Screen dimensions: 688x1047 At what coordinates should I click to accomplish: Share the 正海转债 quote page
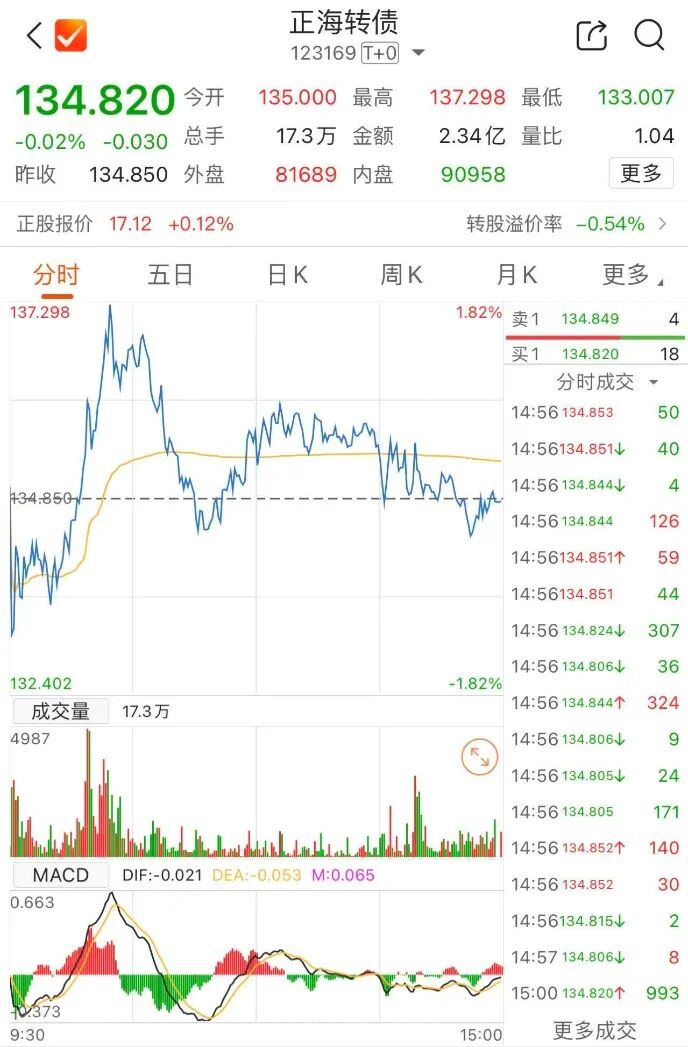point(592,36)
